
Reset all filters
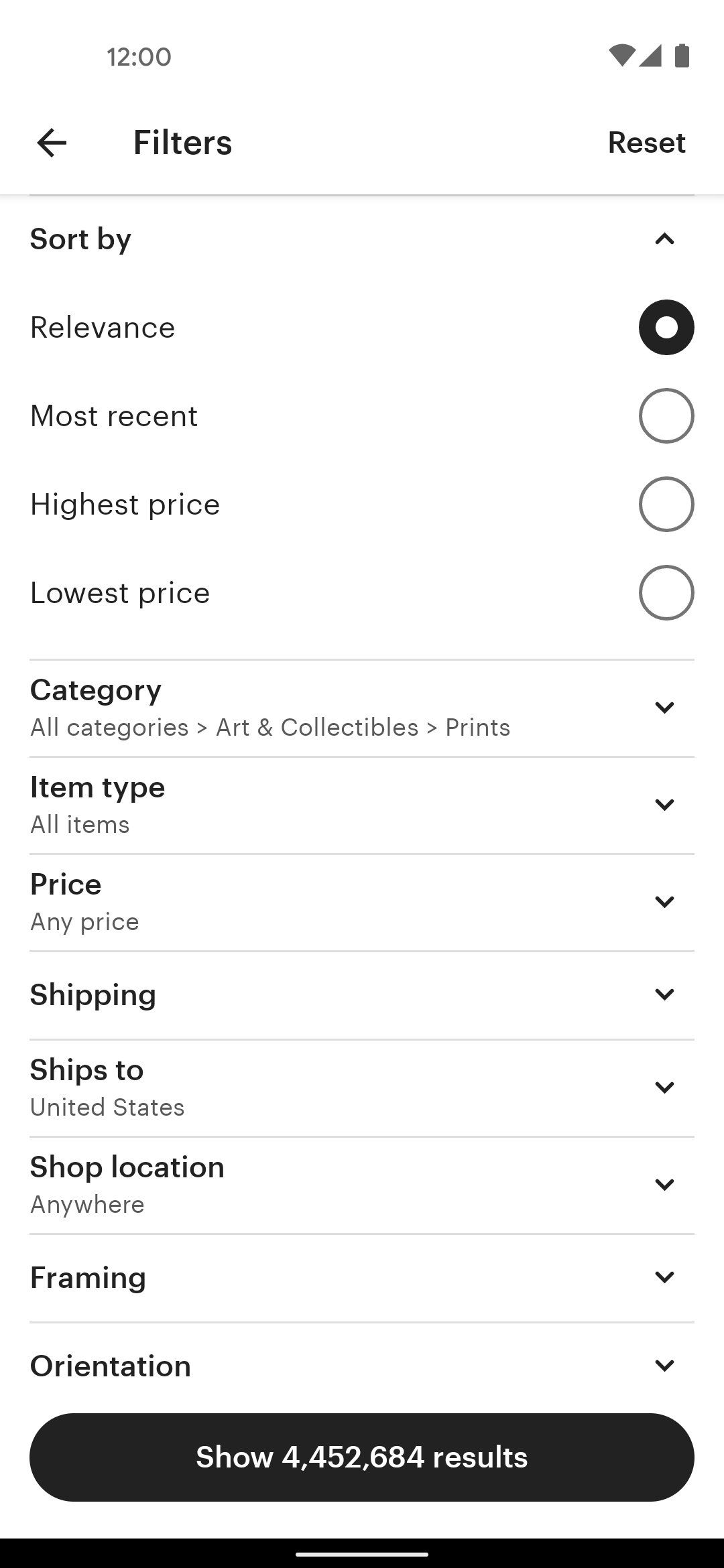[646, 143]
